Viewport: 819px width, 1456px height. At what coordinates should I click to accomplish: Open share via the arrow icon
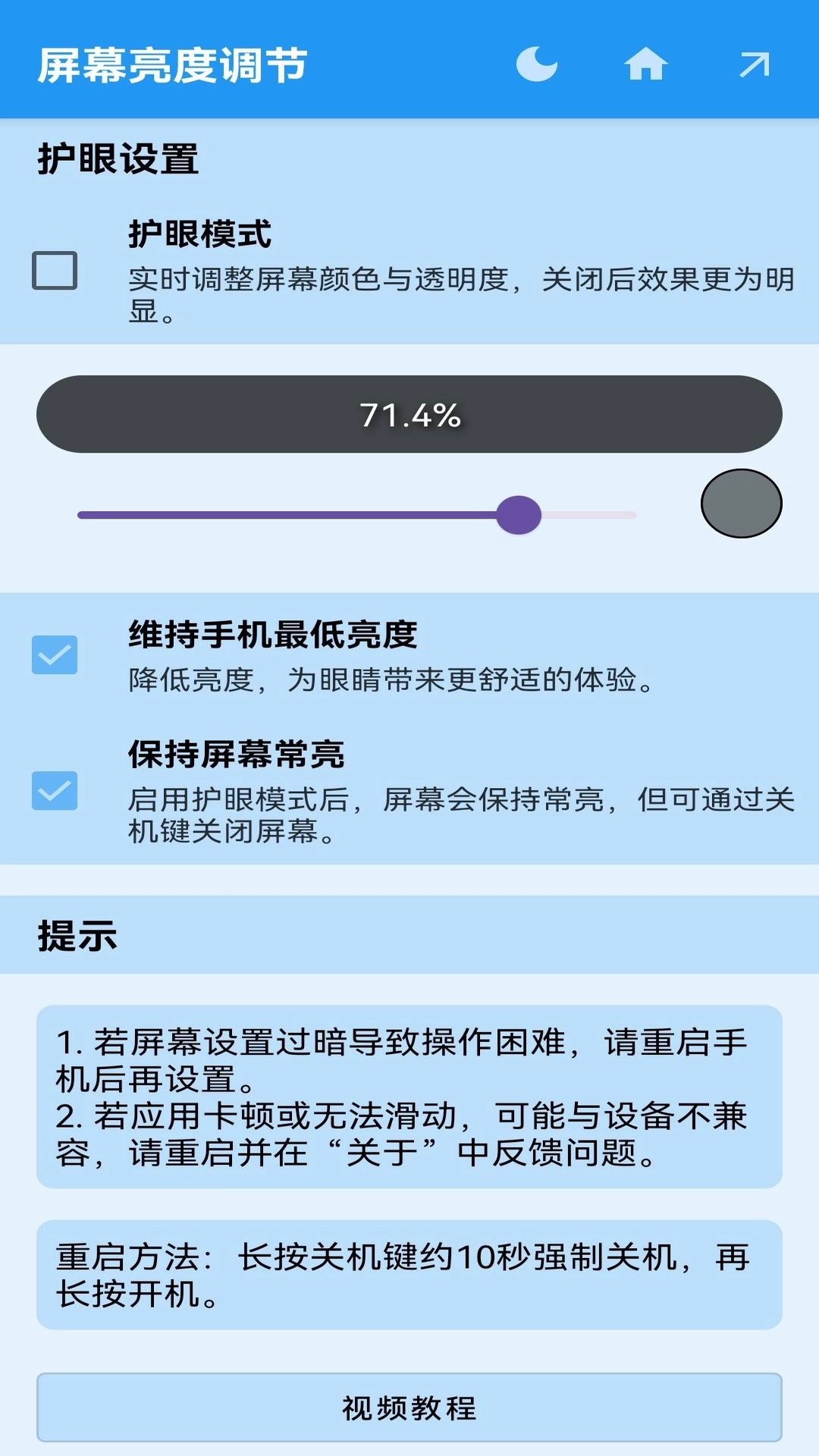click(x=753, y=65)
